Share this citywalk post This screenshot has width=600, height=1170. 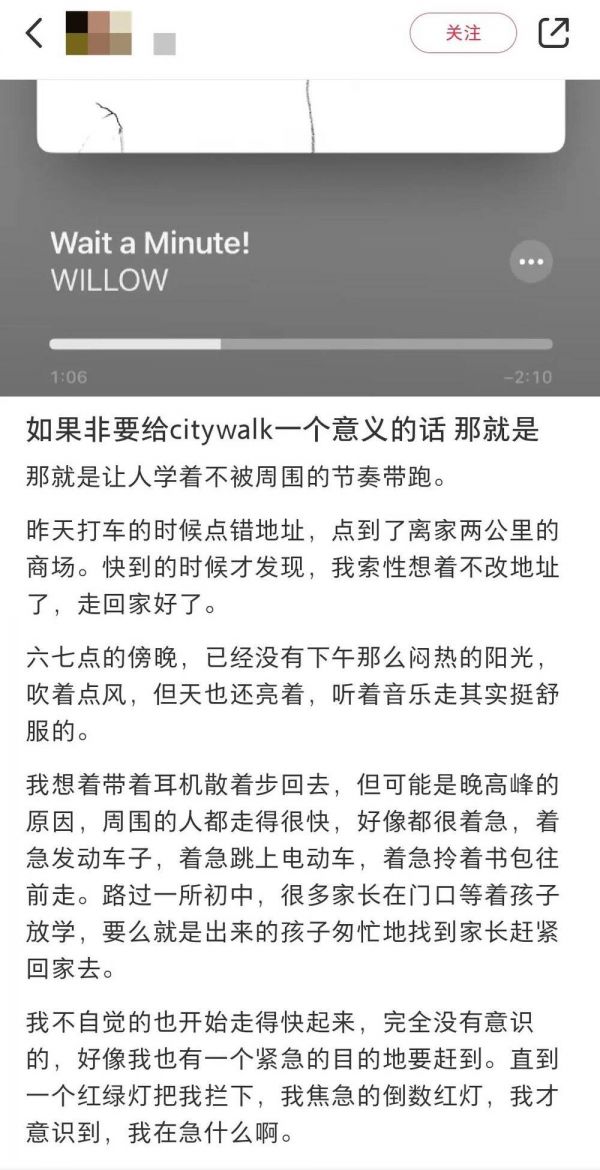(553, 33)
